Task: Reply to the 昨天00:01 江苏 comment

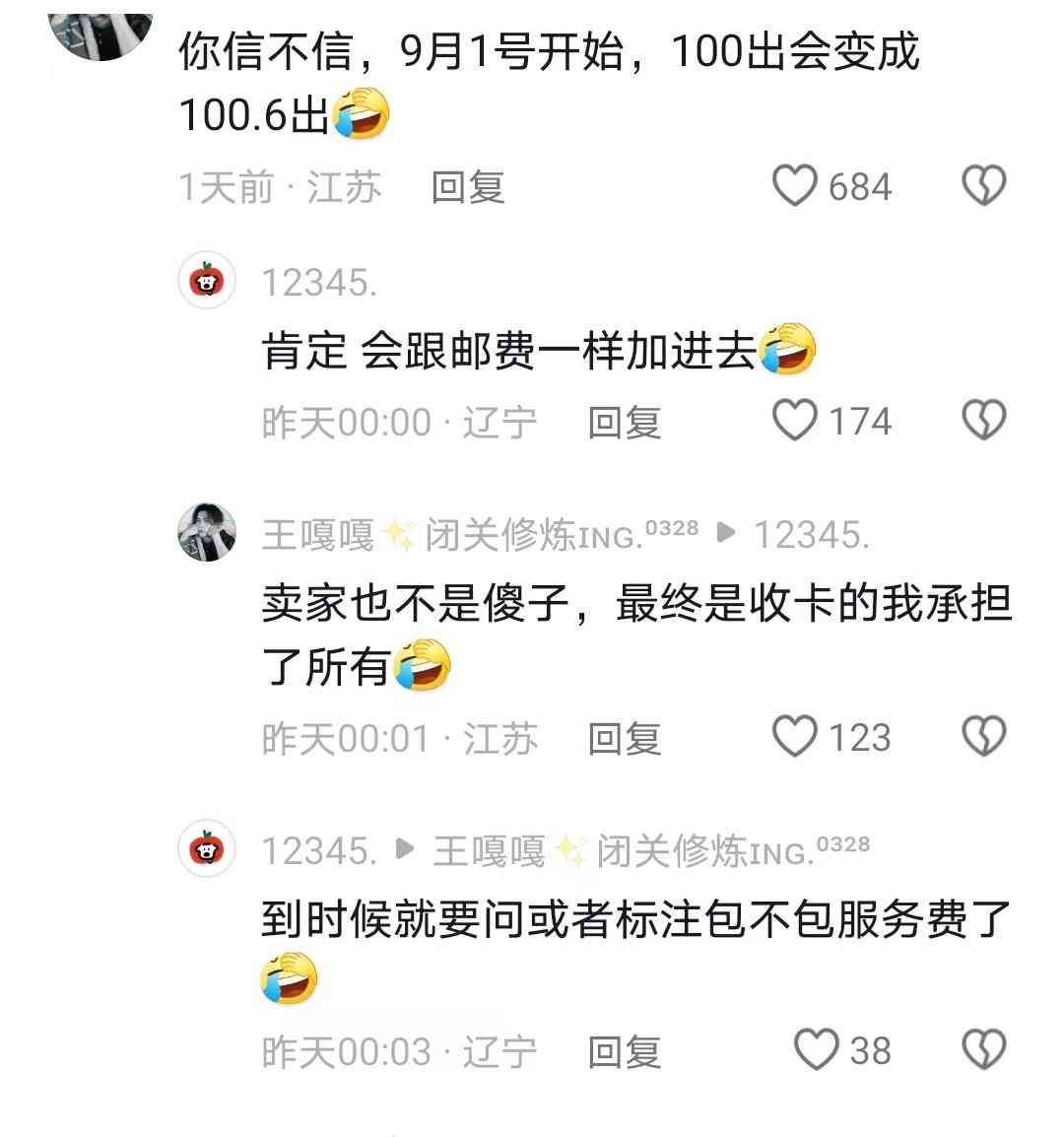Action: coord(624,738)
